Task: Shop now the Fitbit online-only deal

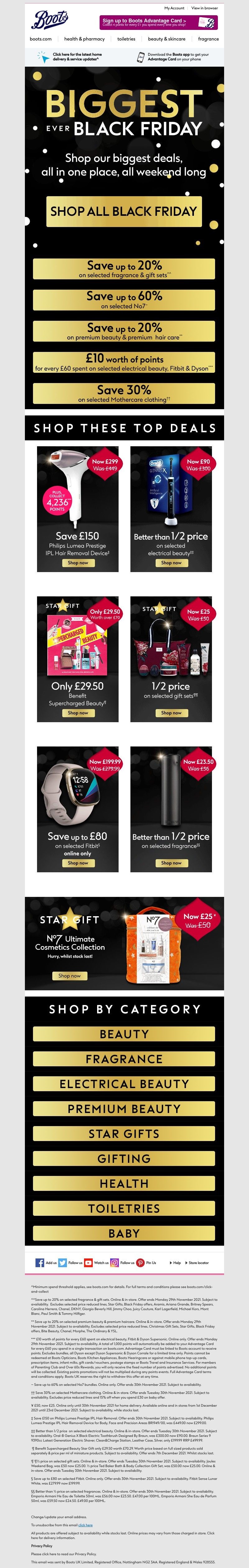Action: tap(78, 863)
